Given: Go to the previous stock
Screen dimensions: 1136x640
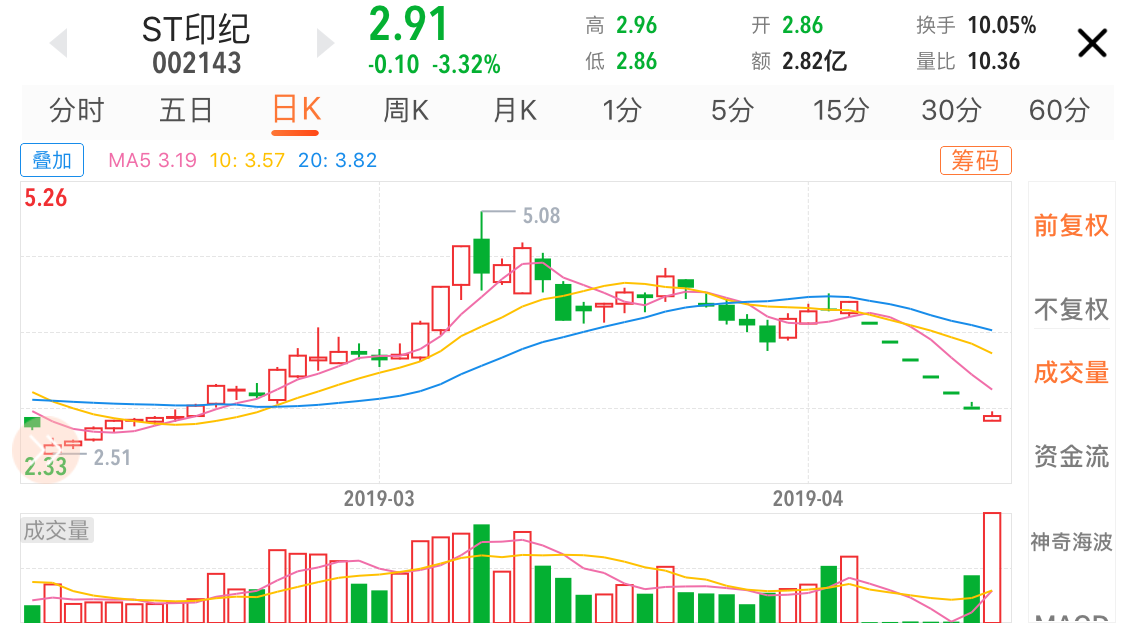Looking at the screenshot, I should click(x=58, y=44).
